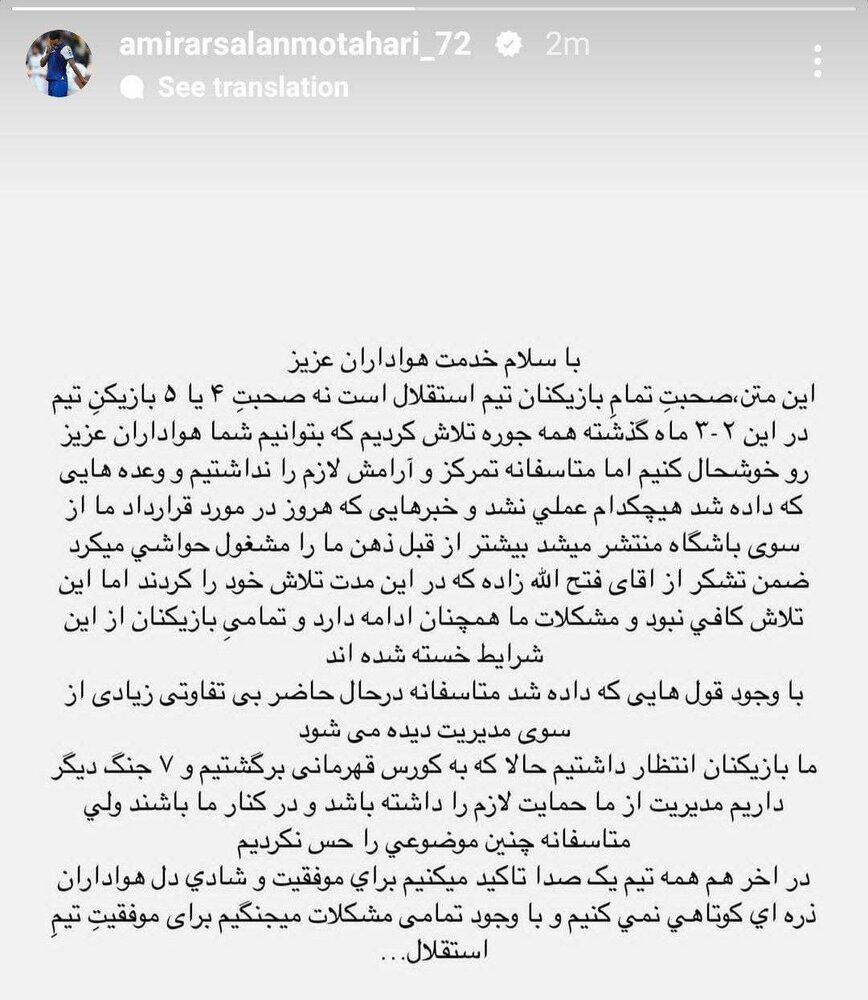Click the verified badge next to the username
This screenshot has height=1000, width=868.
point(510,43)
